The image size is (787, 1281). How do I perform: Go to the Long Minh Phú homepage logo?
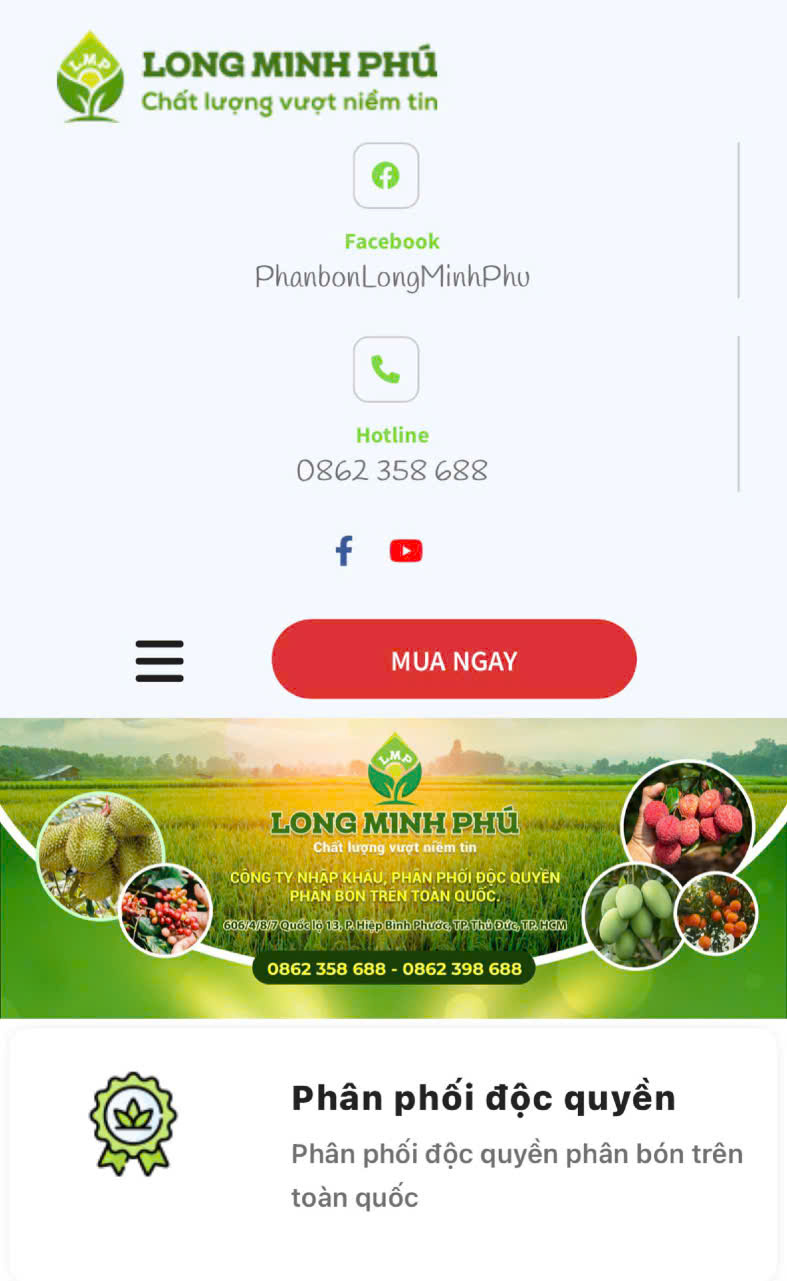pos(247,77)
